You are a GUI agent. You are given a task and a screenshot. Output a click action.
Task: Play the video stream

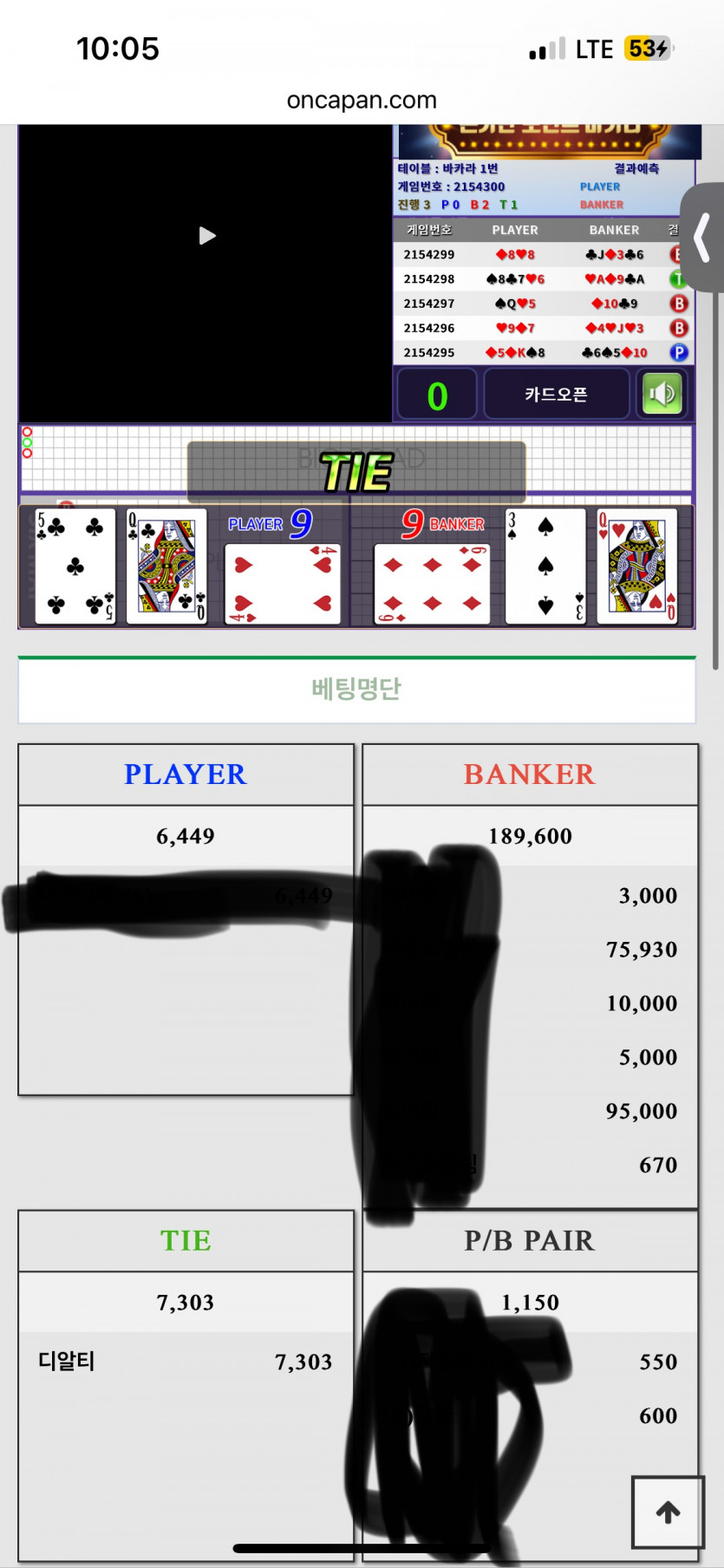tap(206, 236)
